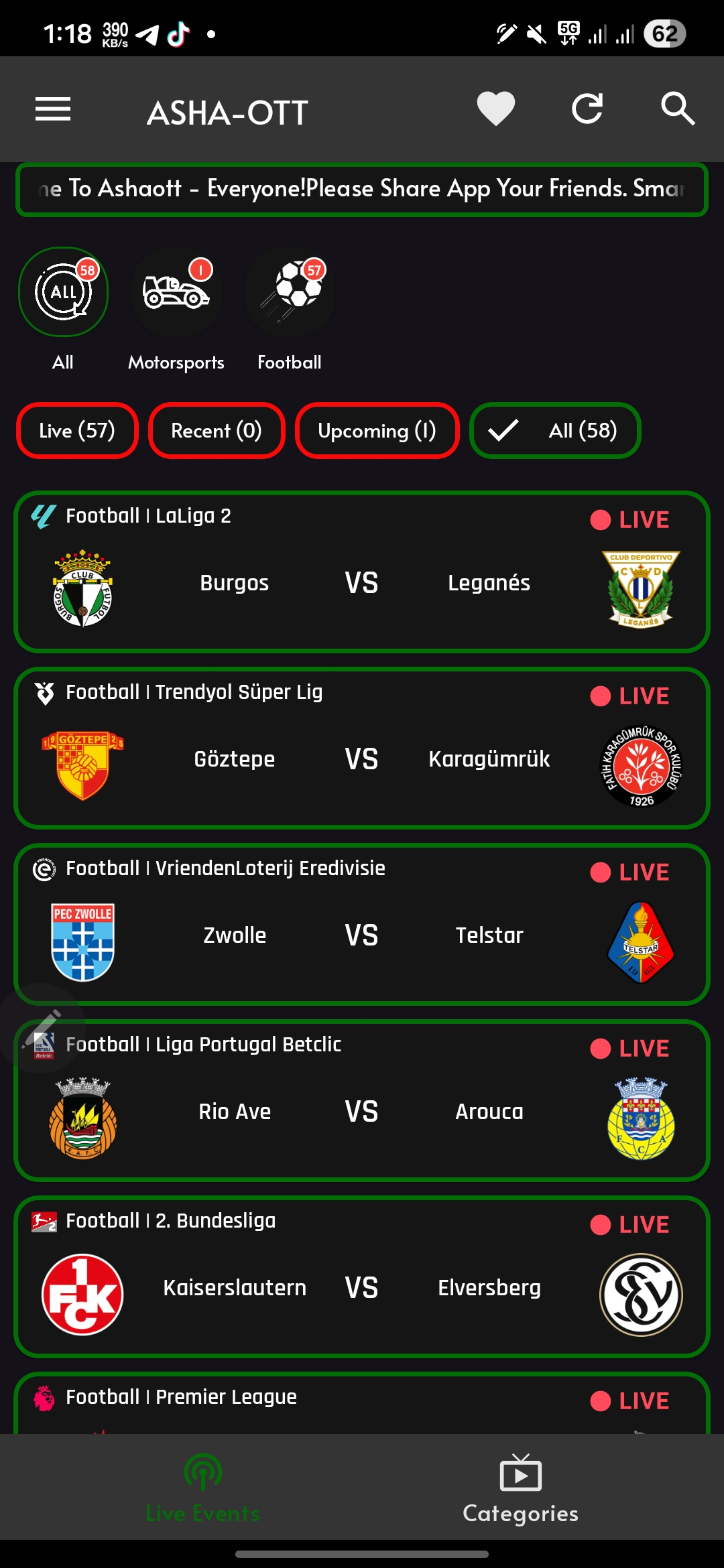Open the Göztepe vs Karagümrük match

point(362,759)
